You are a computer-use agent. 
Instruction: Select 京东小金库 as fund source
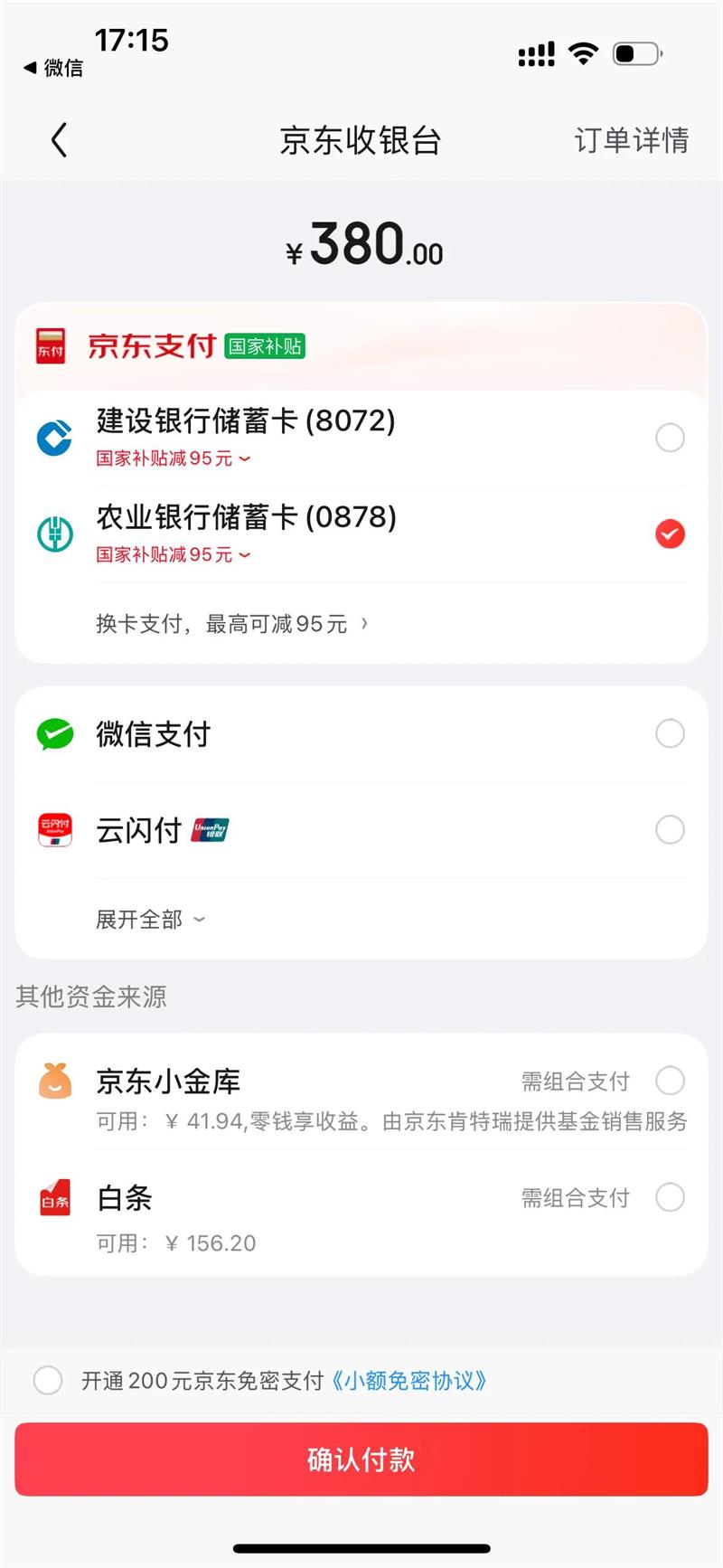(669, 1081)
